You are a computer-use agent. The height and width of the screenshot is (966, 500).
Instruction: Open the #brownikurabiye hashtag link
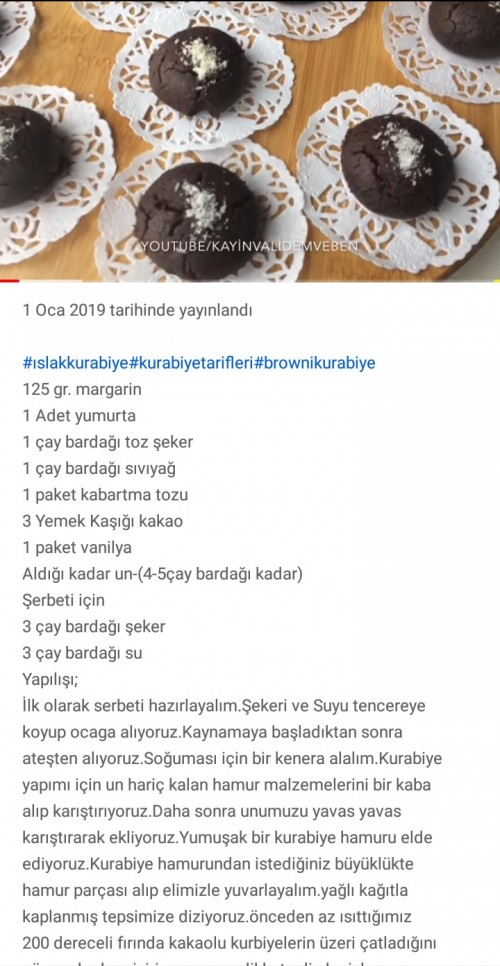tap(315, 363)
